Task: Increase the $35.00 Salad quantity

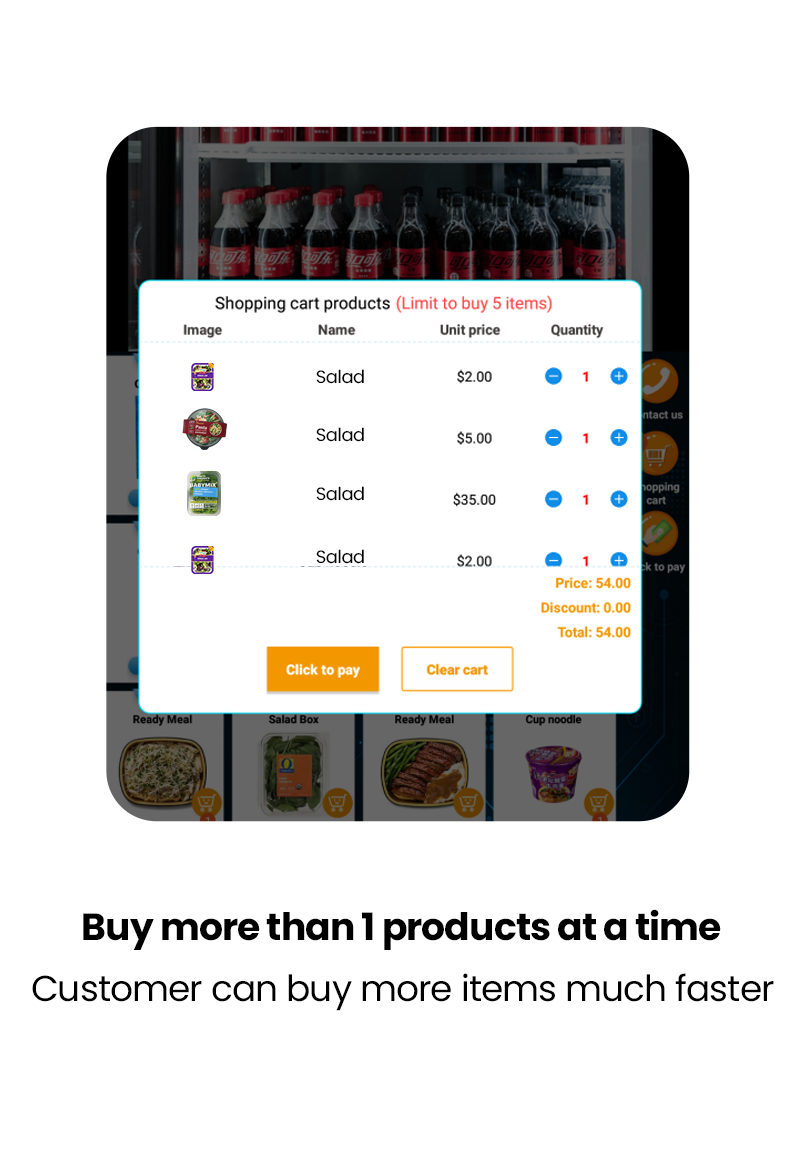Action: click(618, 499)
